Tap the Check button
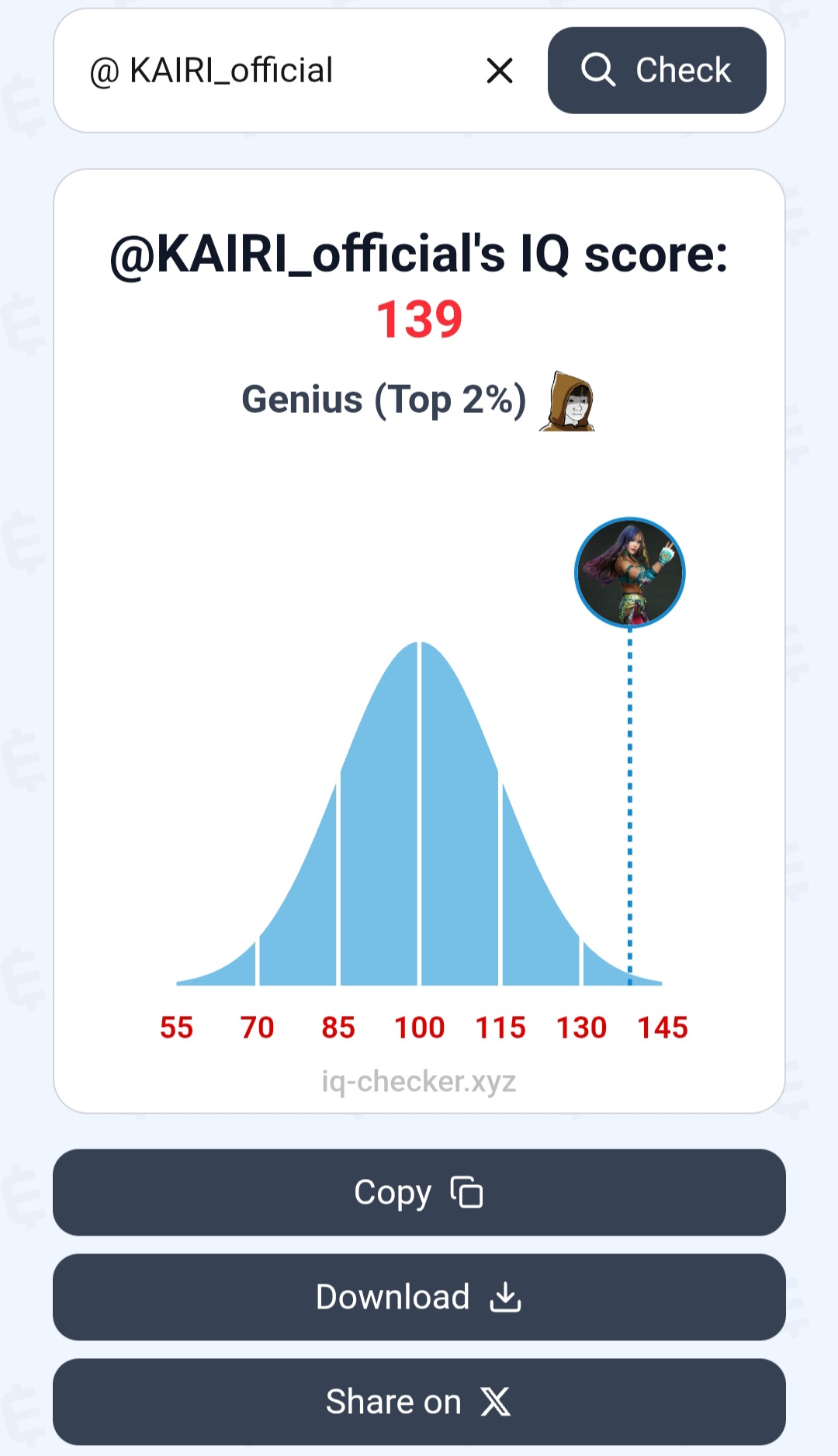 click(x=656, y=71)
